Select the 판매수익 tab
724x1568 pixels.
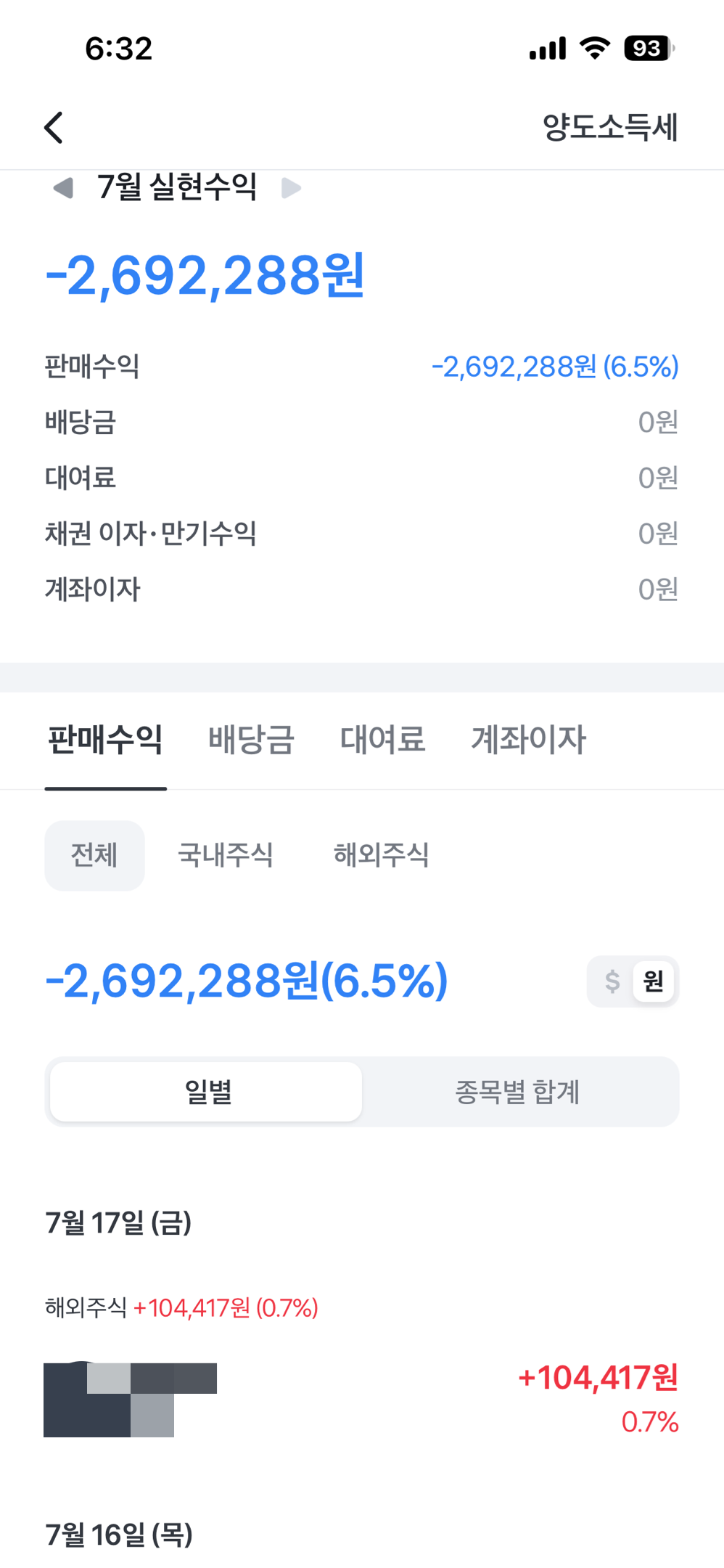[x=106, y=740]
